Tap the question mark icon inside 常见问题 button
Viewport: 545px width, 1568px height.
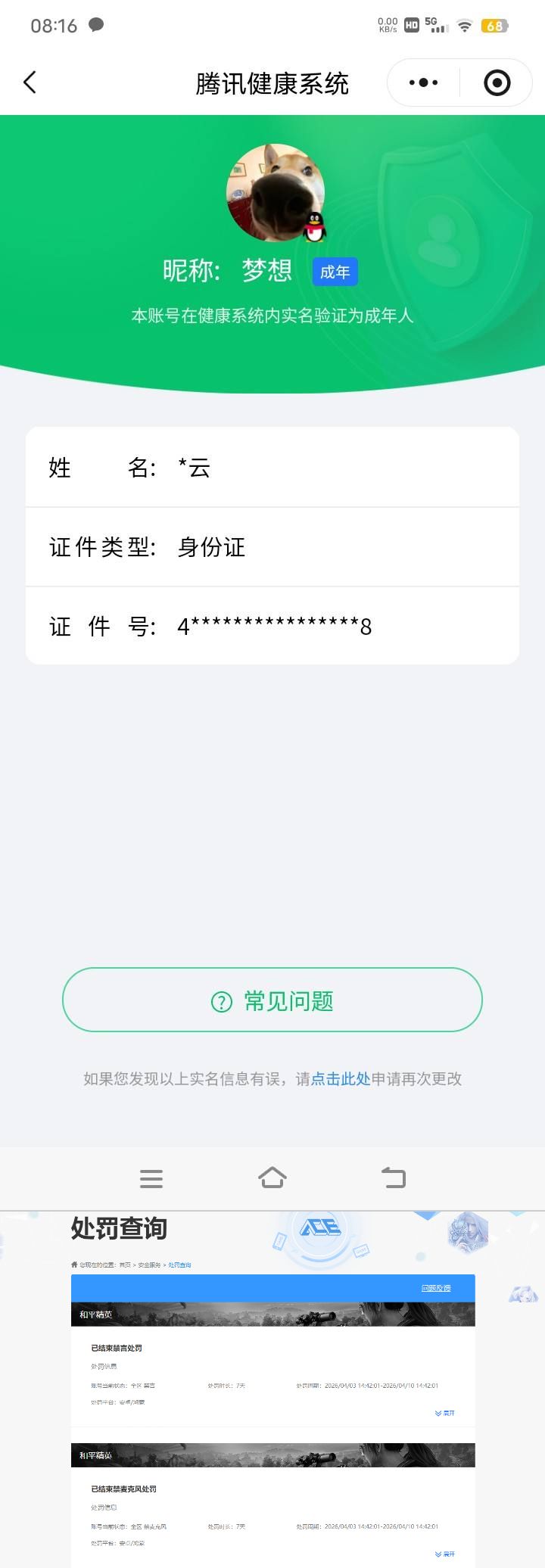[220, 1000]
